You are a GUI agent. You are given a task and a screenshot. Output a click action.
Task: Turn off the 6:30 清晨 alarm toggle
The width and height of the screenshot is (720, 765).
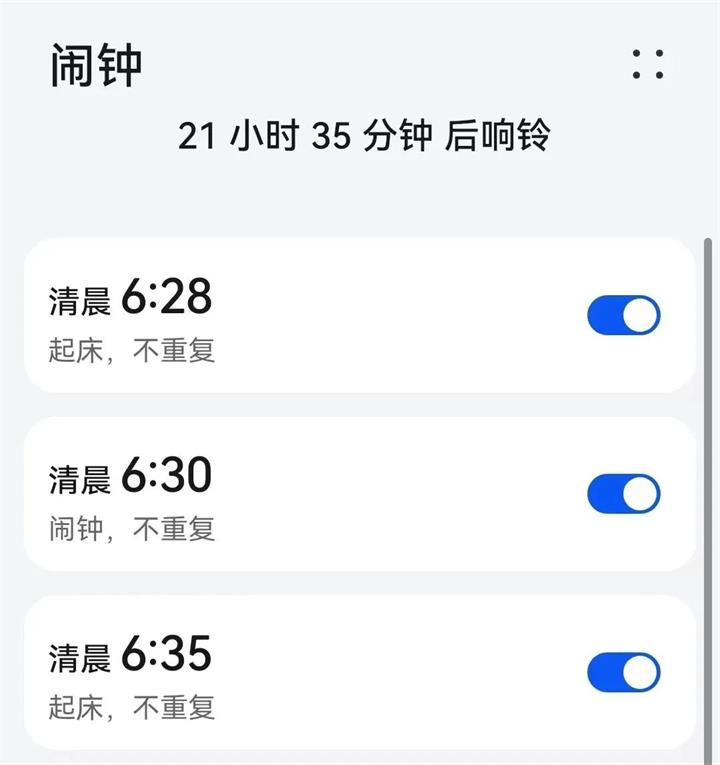pyautogui.click(x=622, y=492)
